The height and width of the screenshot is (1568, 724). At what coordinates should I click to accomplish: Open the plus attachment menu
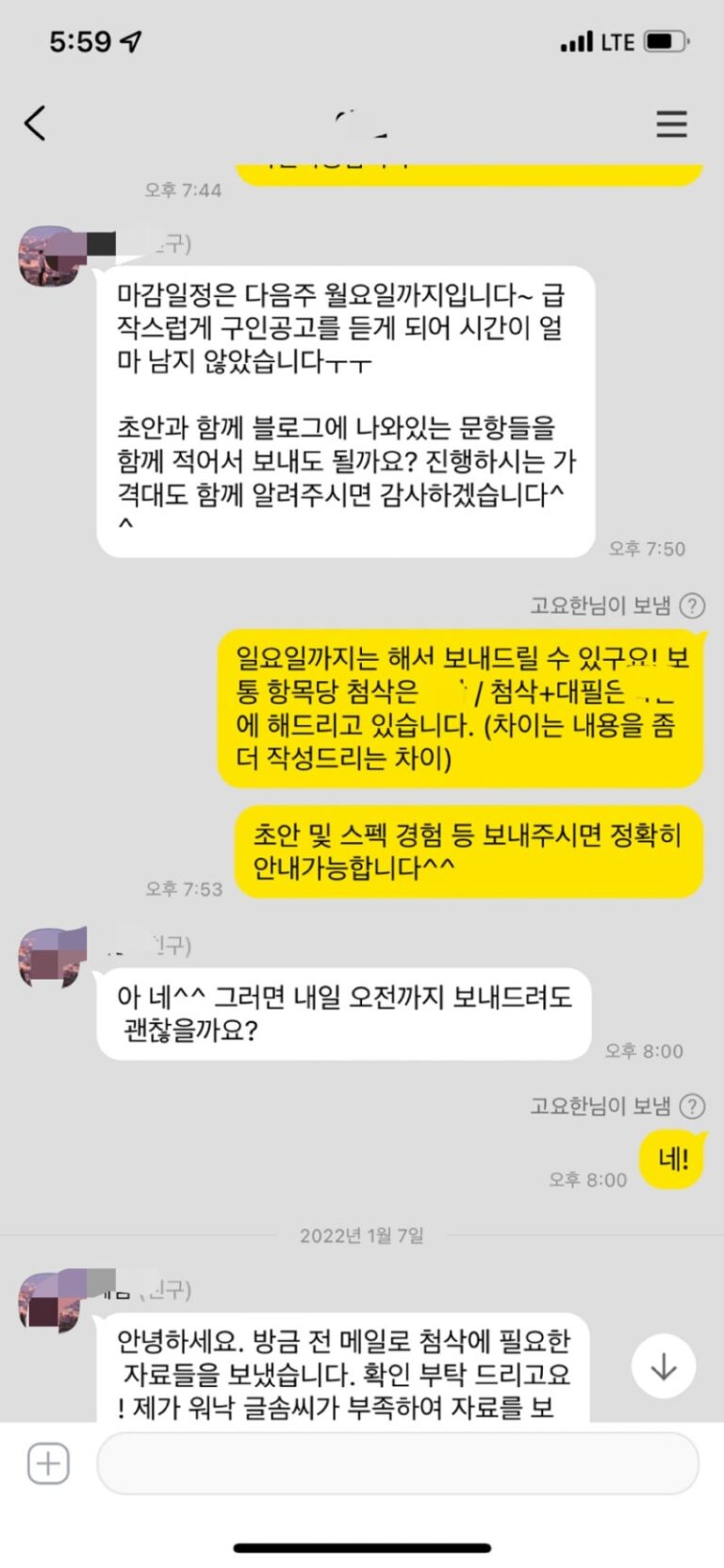[48, 1463]
